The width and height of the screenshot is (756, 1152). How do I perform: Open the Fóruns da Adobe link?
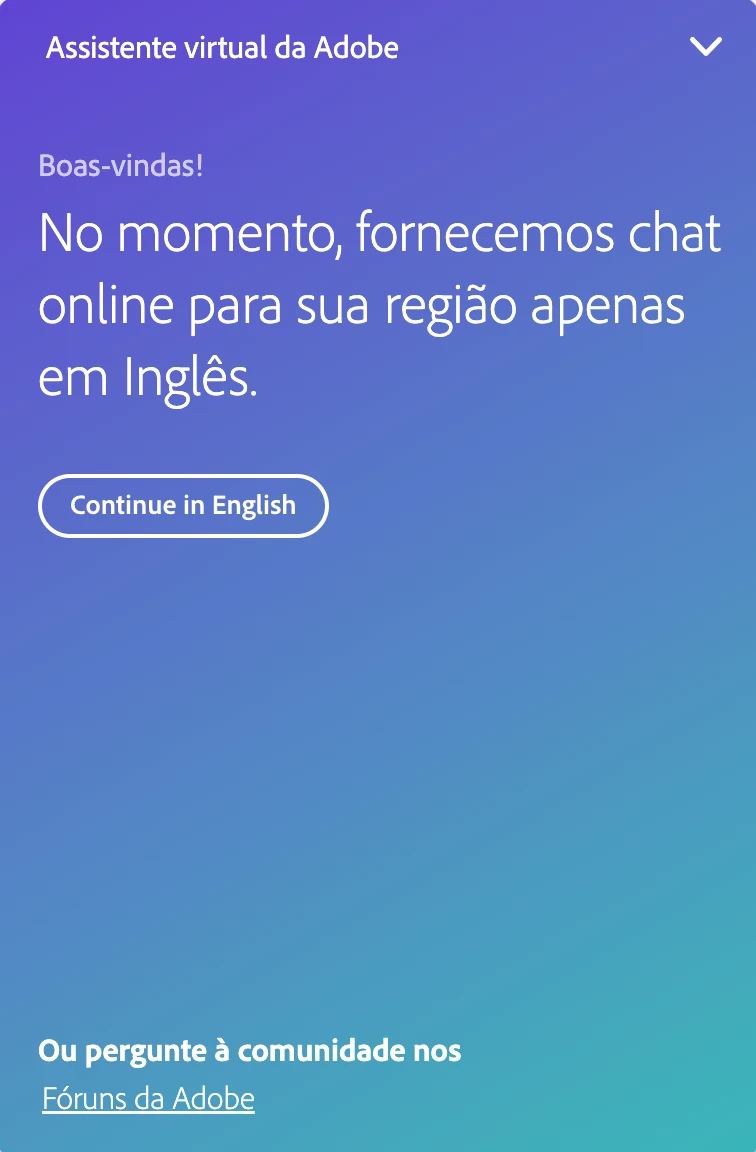tap(148, 1099)
